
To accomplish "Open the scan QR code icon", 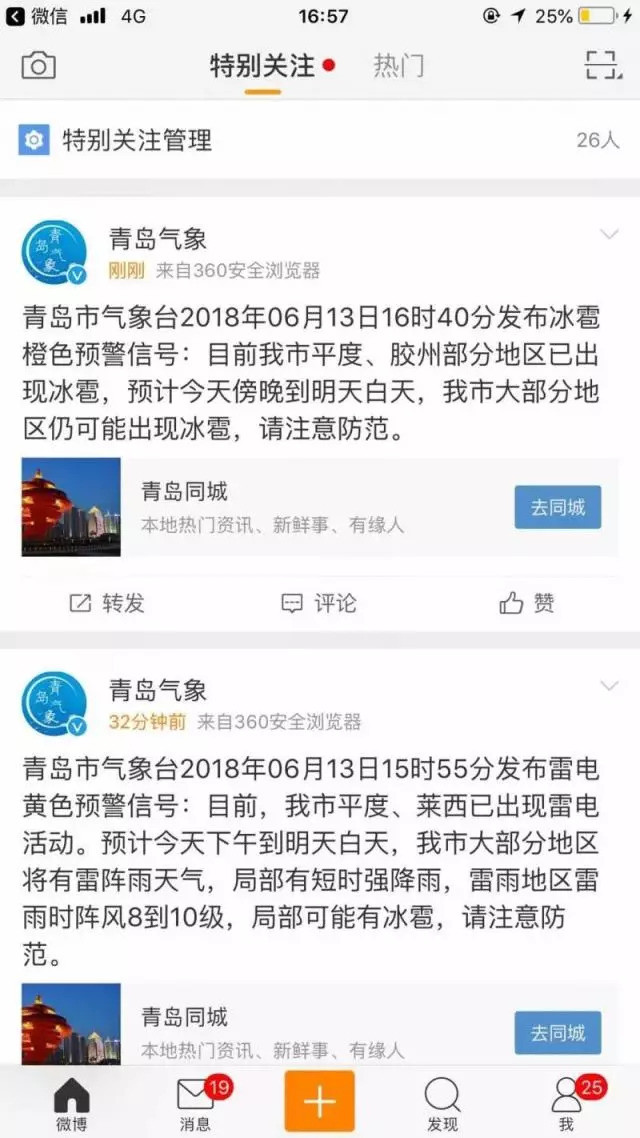I will 603,66.
